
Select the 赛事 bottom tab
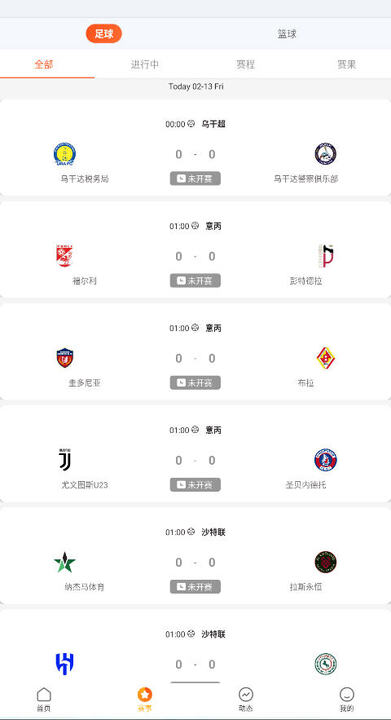pyautogui.click(x=145, y=699)
